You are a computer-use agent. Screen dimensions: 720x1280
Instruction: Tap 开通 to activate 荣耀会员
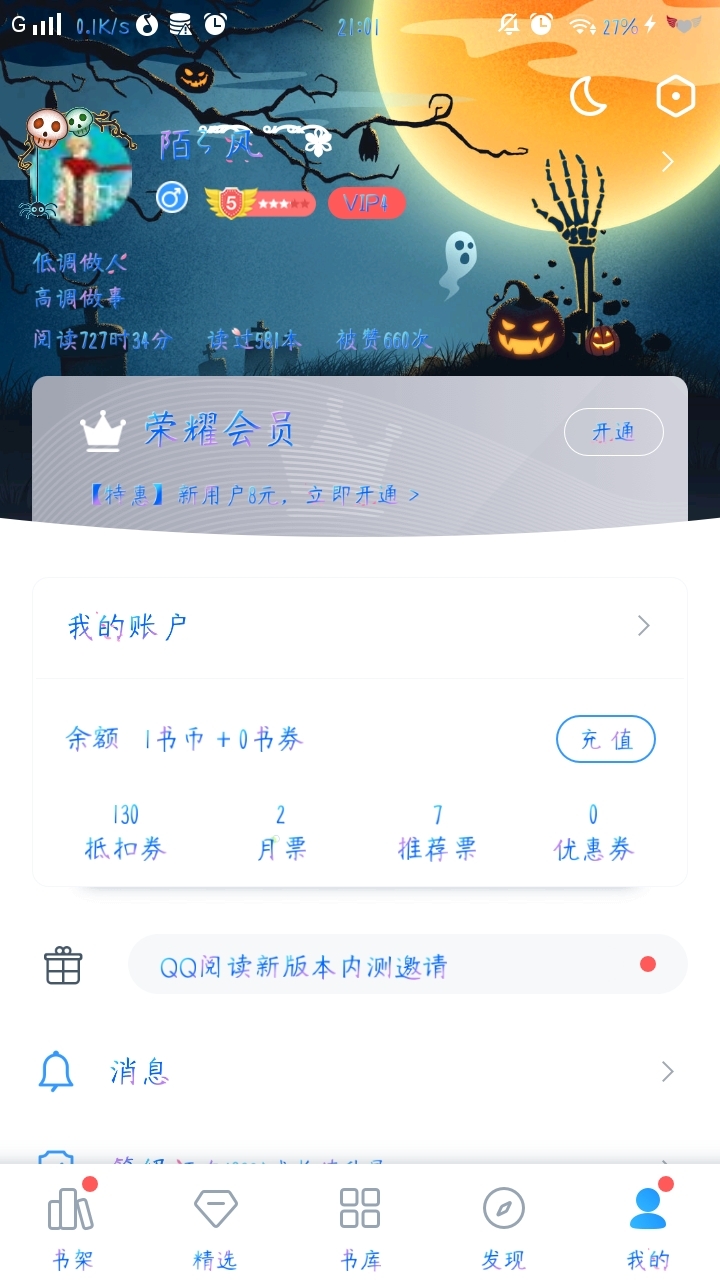[613, 432]
